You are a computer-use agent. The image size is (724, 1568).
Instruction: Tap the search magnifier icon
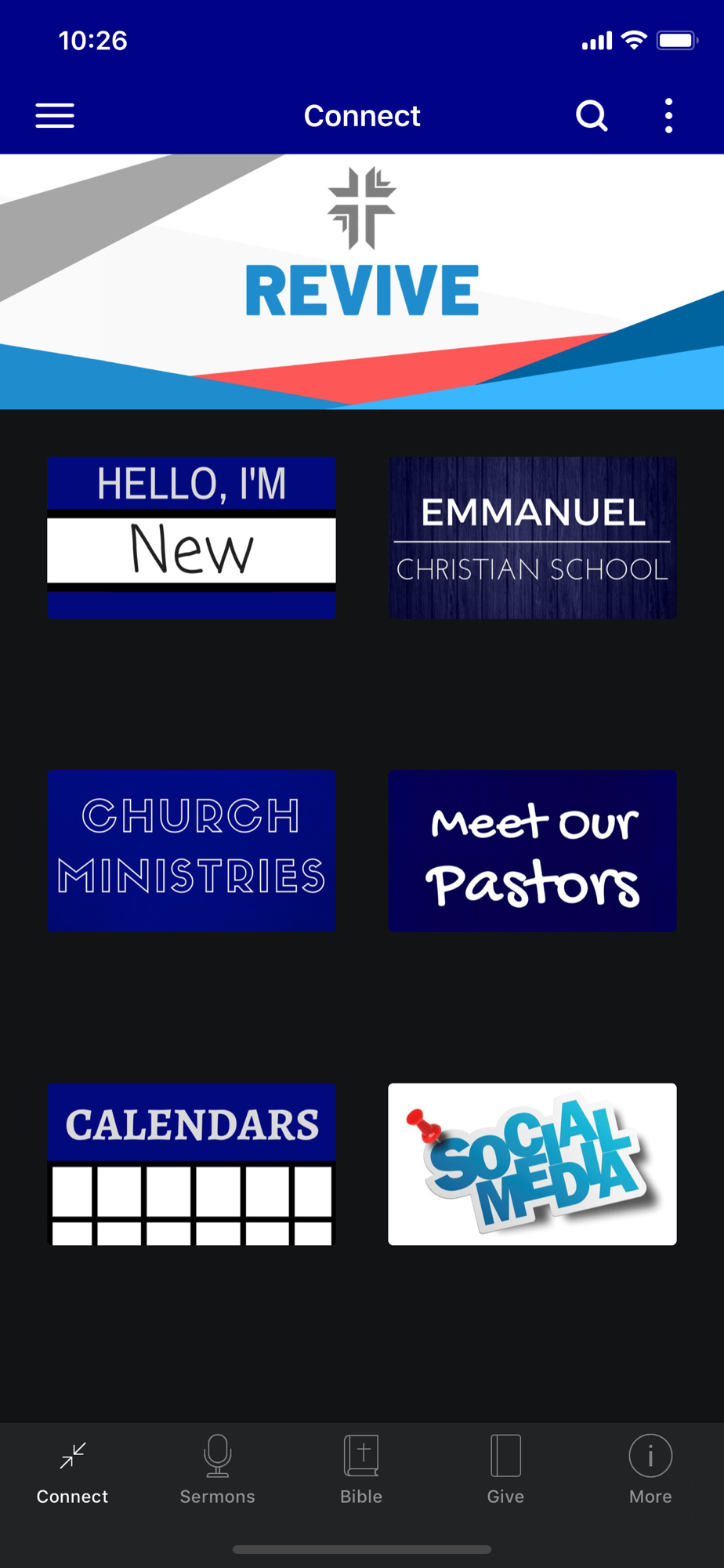[x=592, y=116]
